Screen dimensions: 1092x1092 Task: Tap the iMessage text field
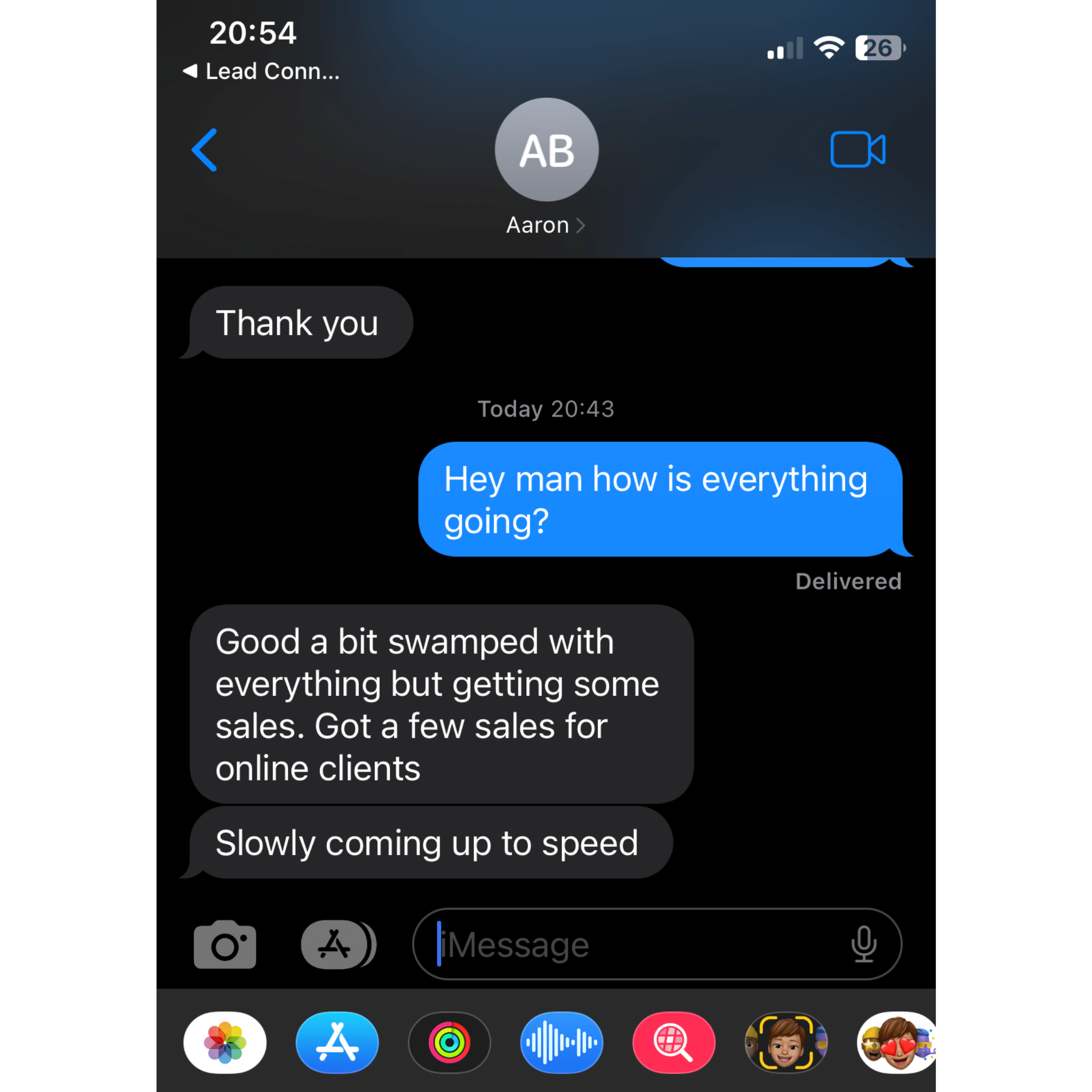(x=633, y=944)
